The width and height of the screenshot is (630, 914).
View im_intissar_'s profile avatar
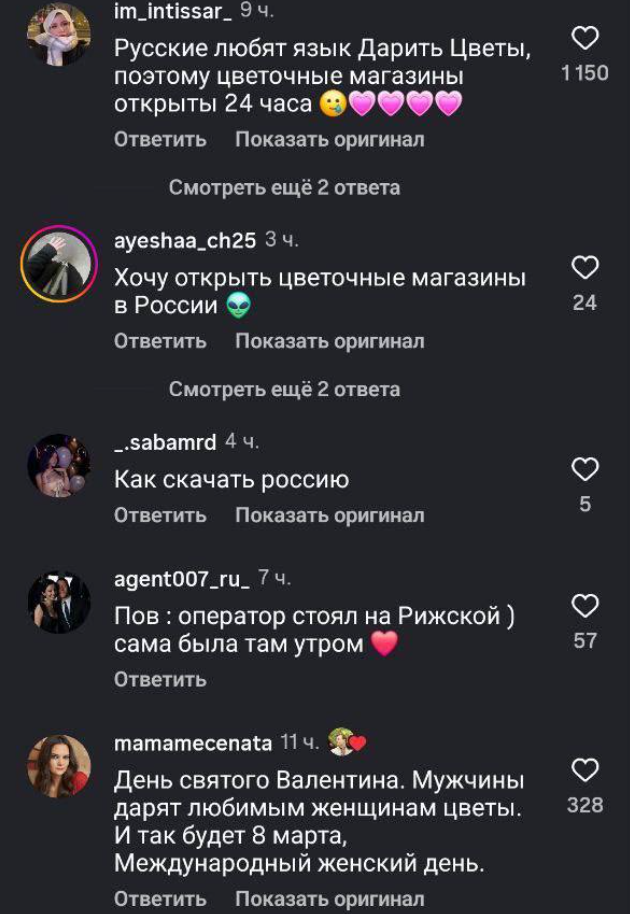(x=58, y=32)
